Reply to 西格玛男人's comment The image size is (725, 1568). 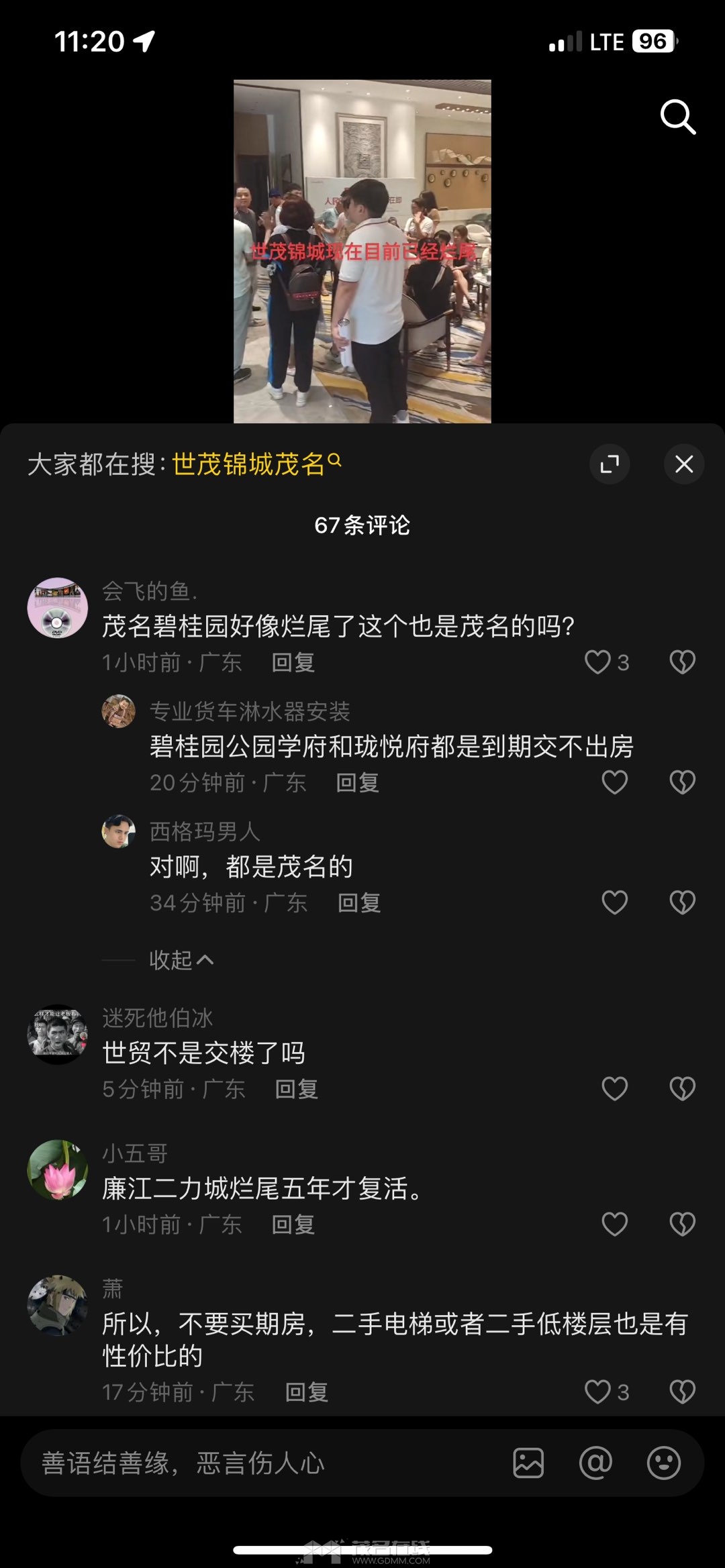click(x=358, y=903)
